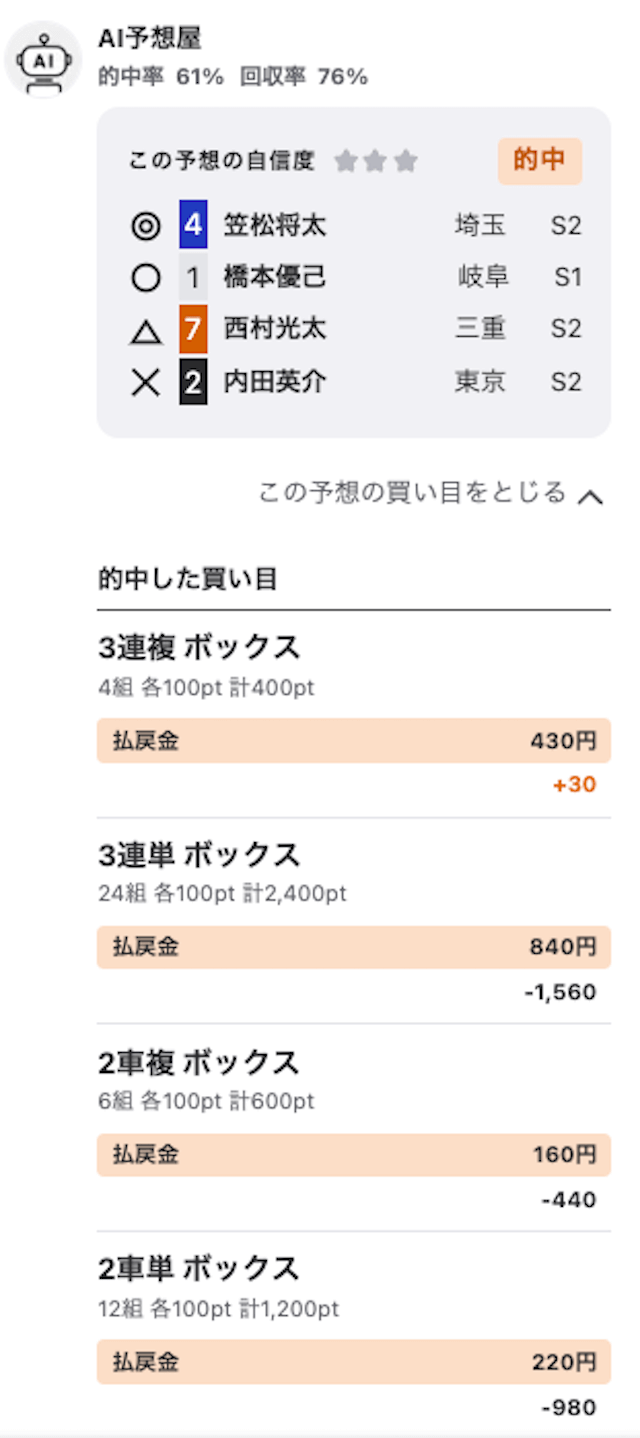Collapse この予想の買い目をとじる section
The width and height of the screenshot is (640, 1438).
[x=431, y=493]
